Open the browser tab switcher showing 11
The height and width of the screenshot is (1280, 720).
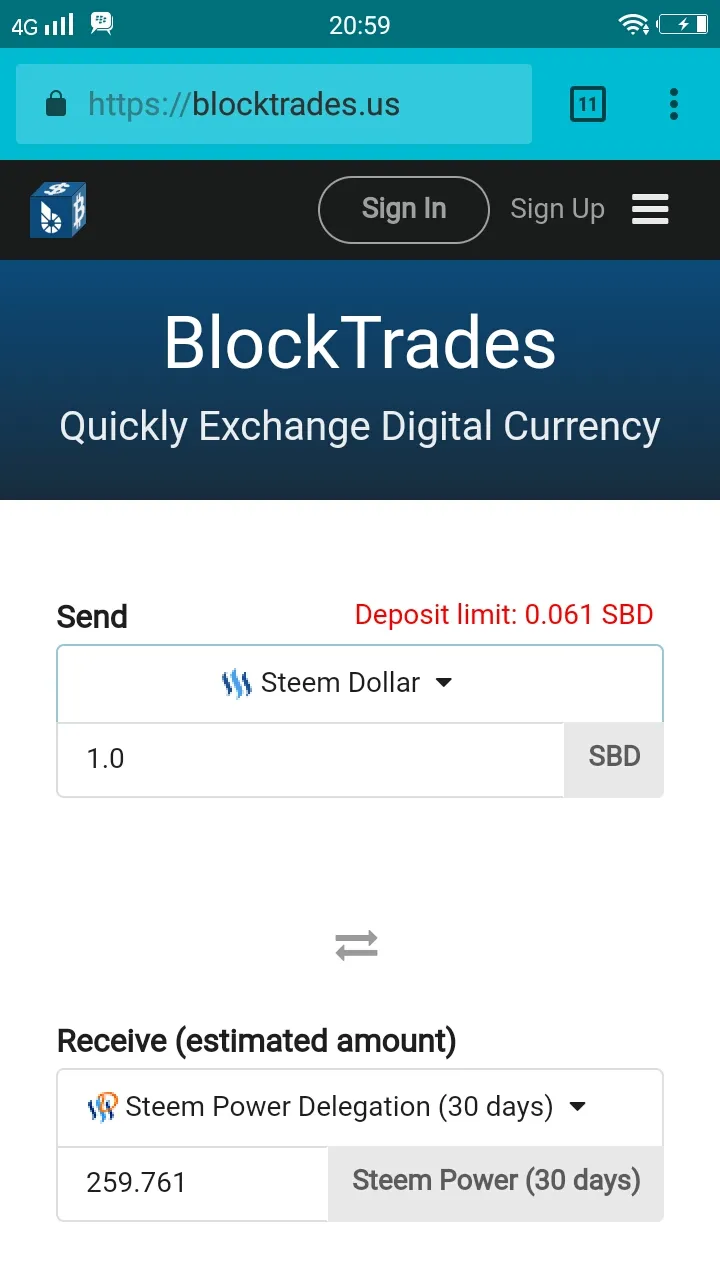coord(588,104)
